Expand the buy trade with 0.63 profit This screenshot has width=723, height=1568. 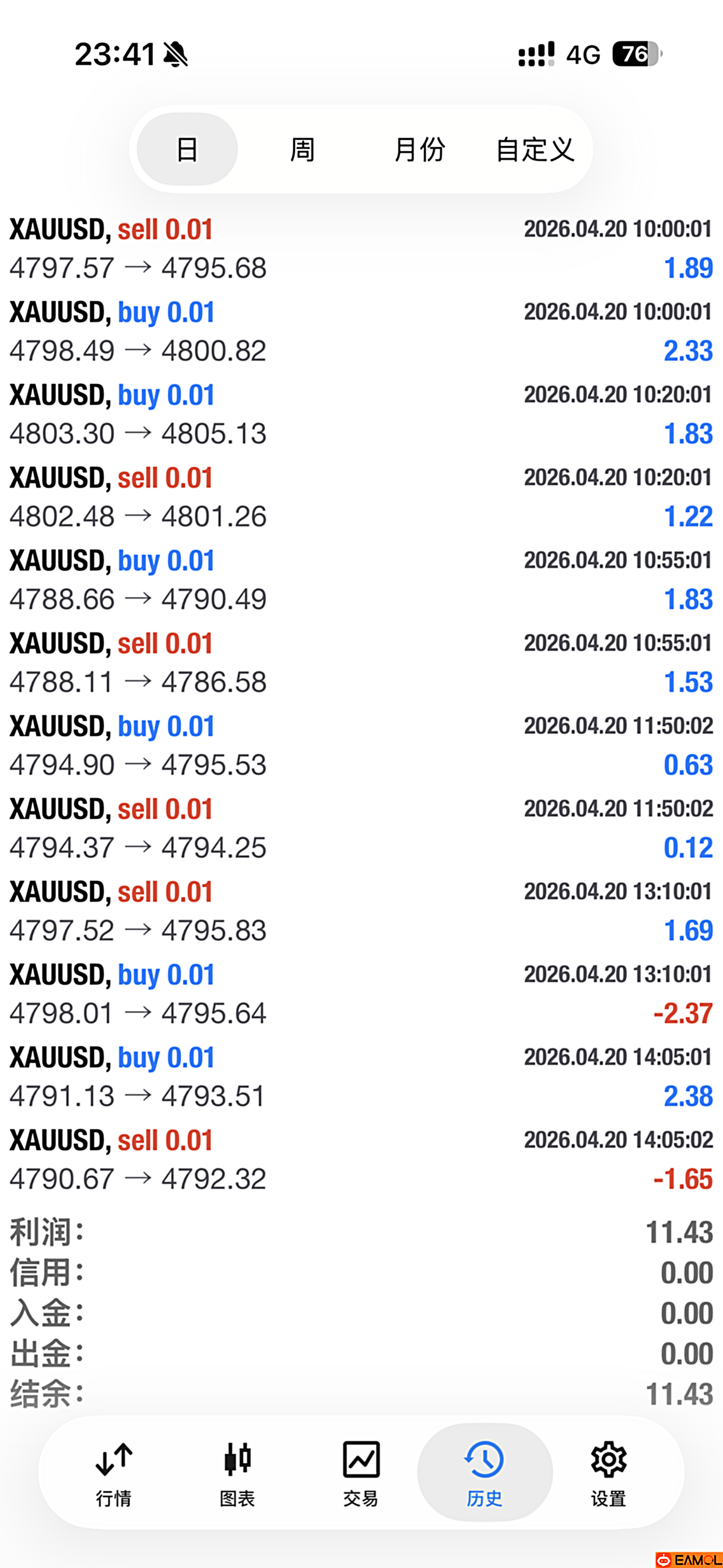pos(361,745)
